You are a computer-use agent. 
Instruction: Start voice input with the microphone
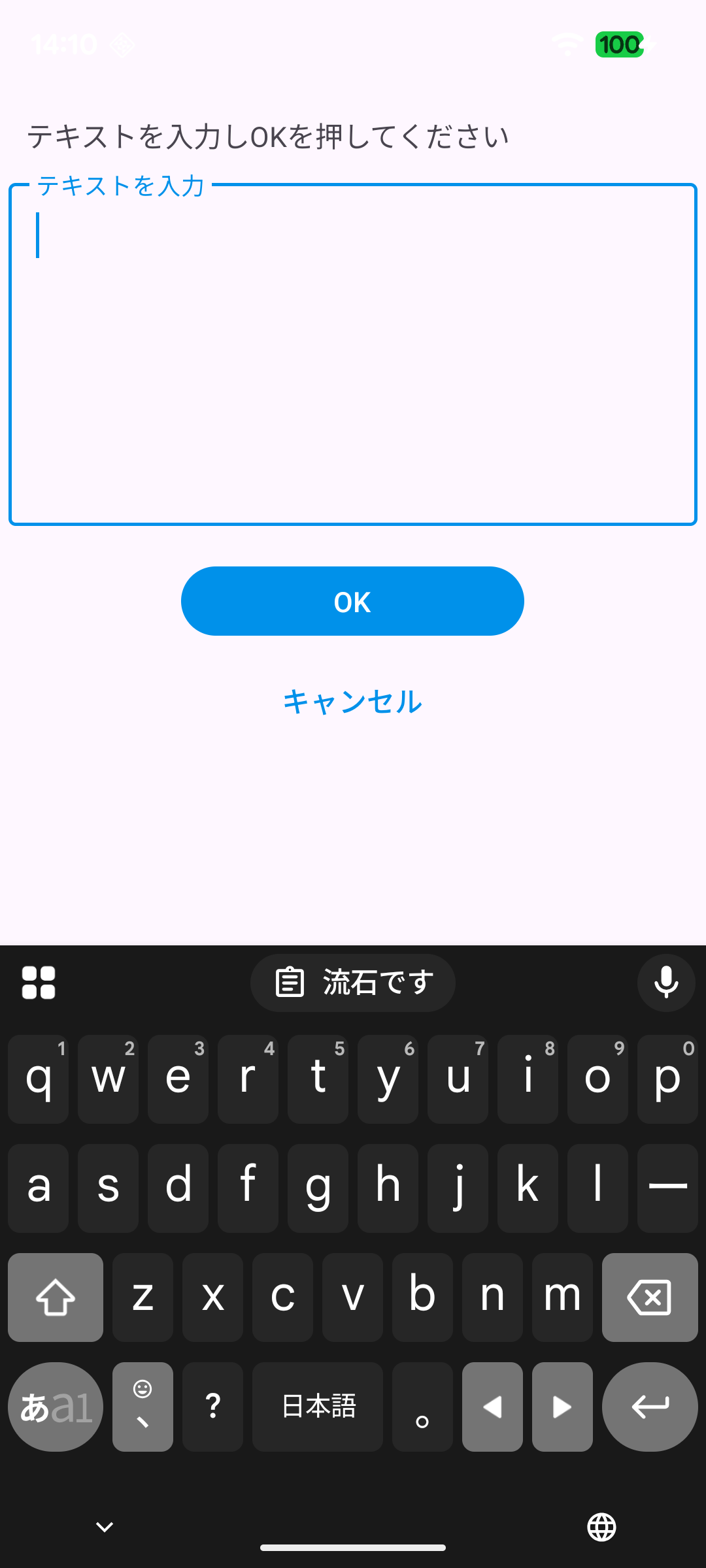pos(666,983)
